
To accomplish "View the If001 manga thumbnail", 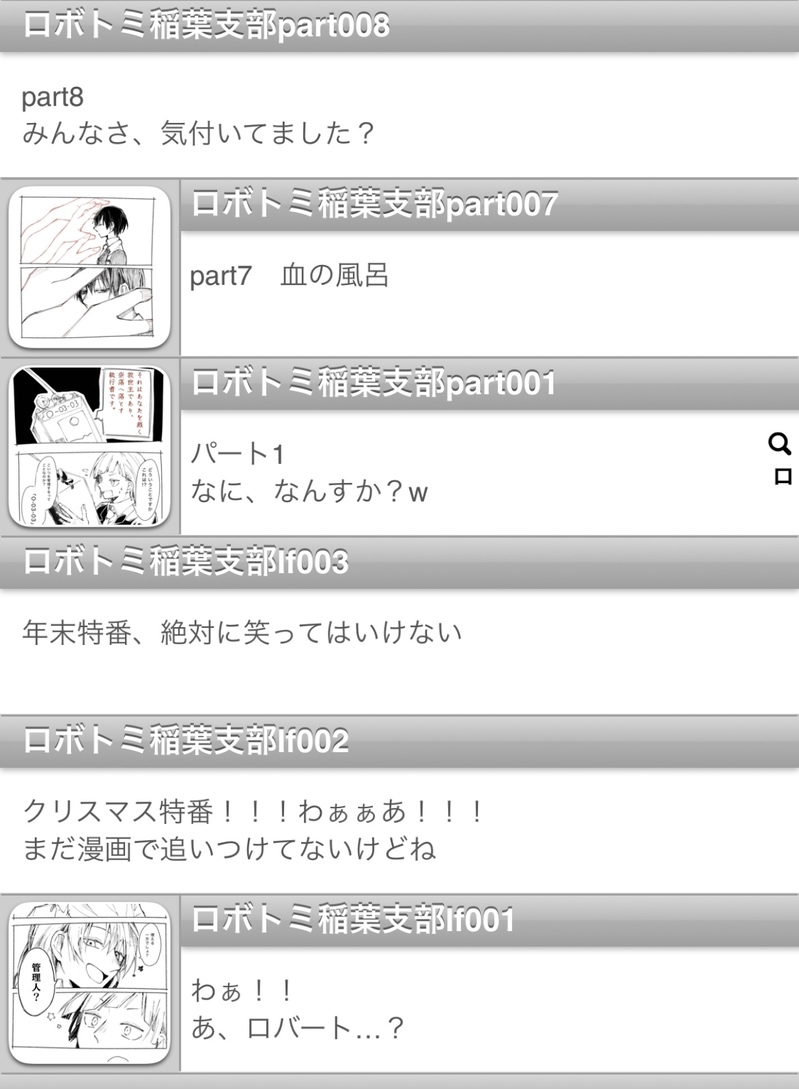I will (x=89, y=984).
